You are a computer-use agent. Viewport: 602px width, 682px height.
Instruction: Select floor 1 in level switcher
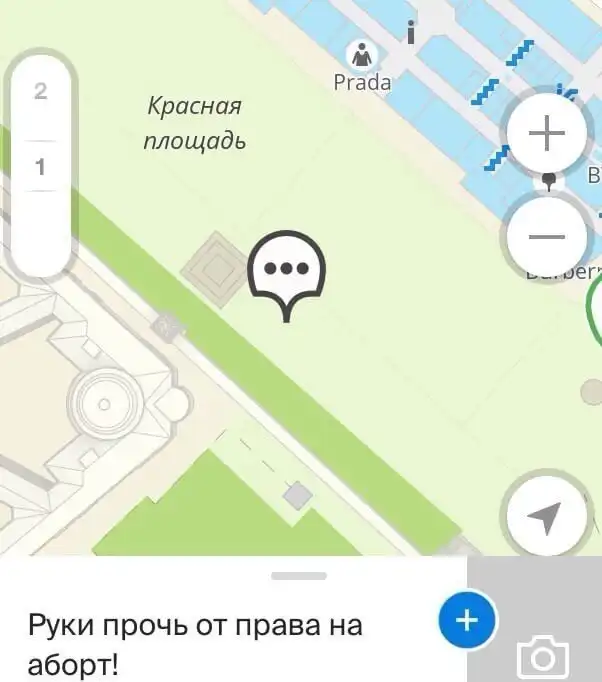[x=41, y=168]
